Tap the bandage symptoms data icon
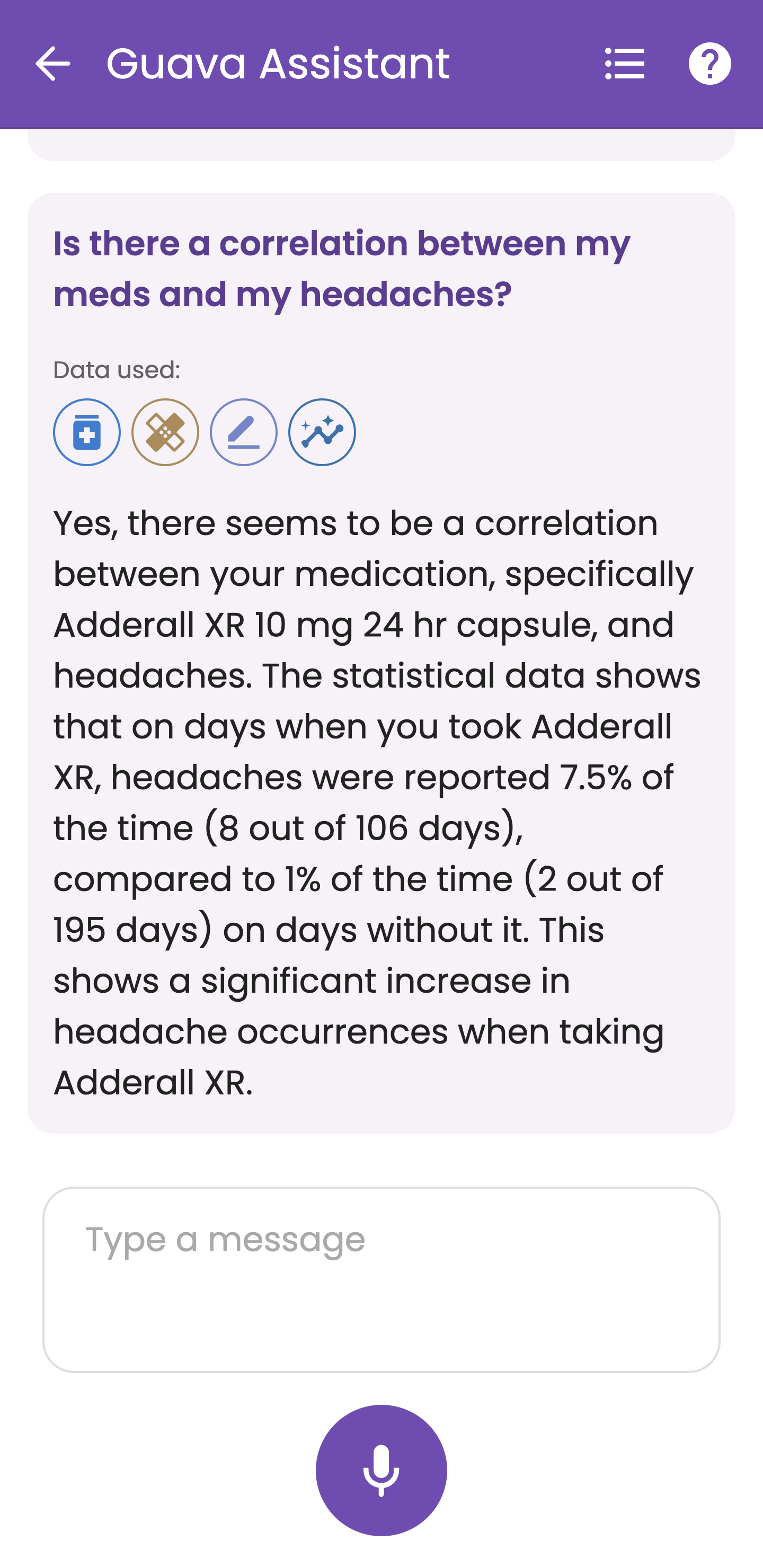 pos(165,432)
